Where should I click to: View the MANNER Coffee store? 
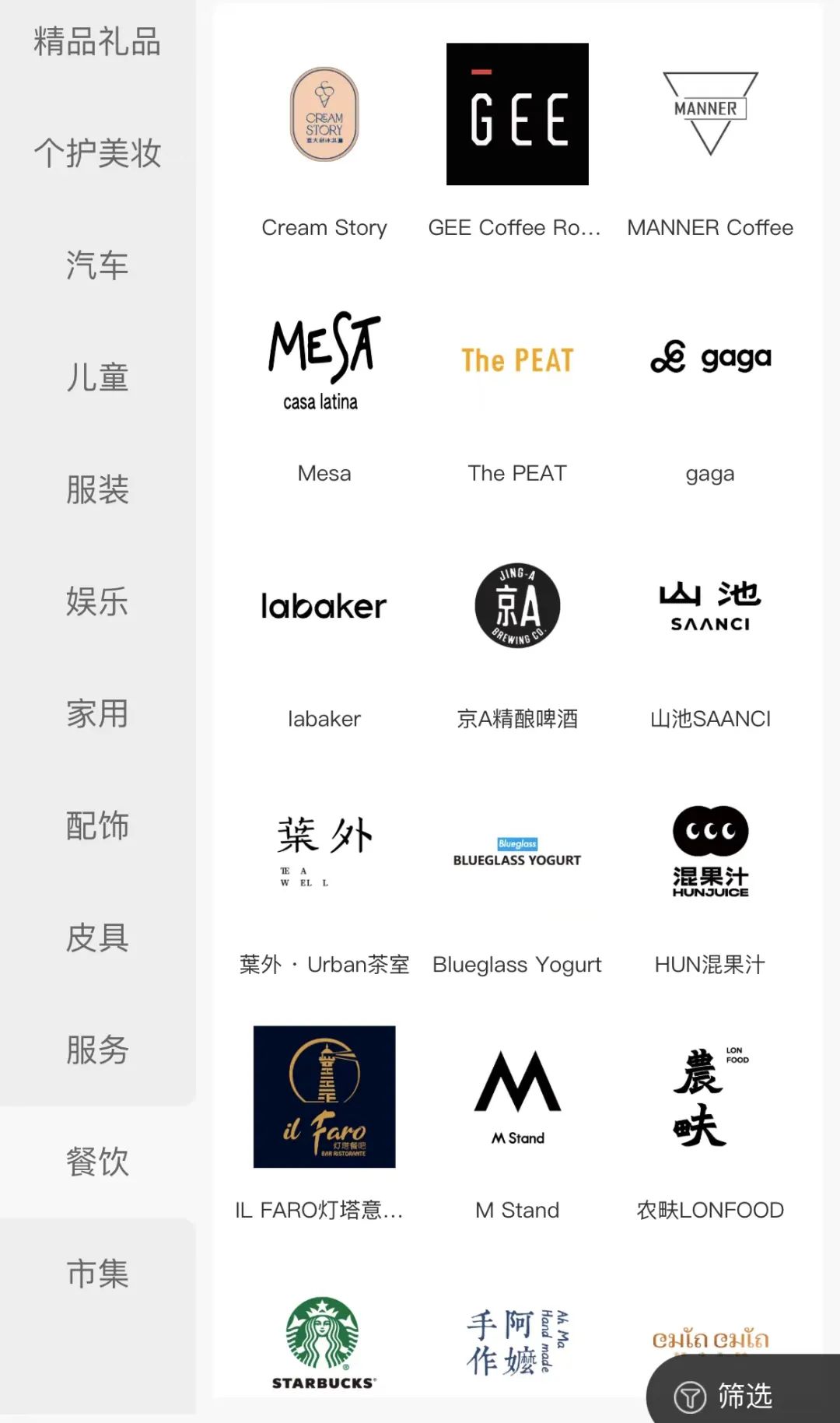click(710, 140)
